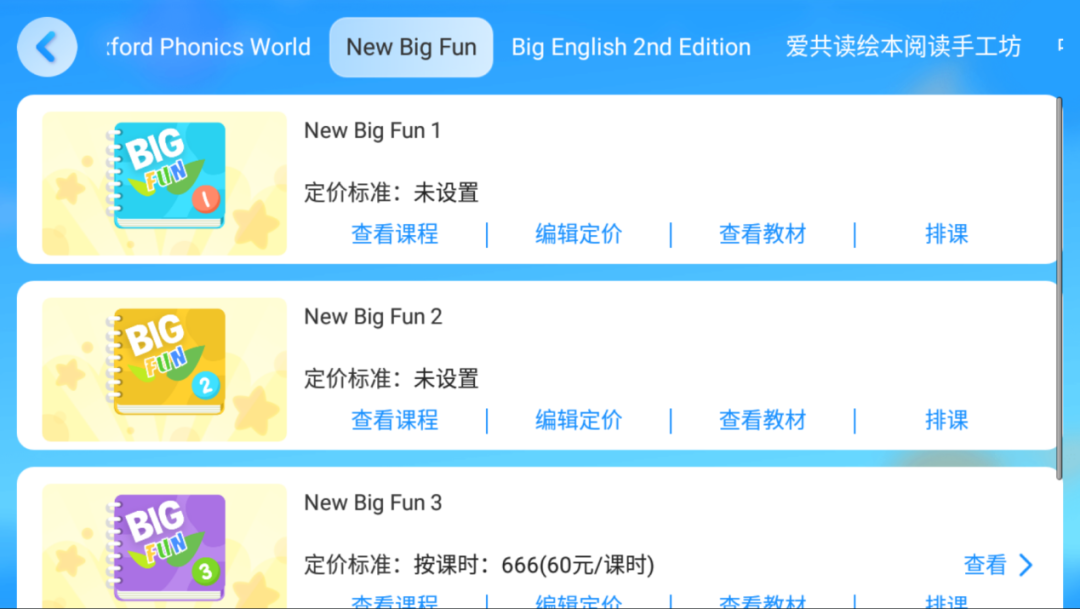1080x609 pixels.
Task: Tap 编辑定价 for New Big Fun 2
Action: point(579,420)
